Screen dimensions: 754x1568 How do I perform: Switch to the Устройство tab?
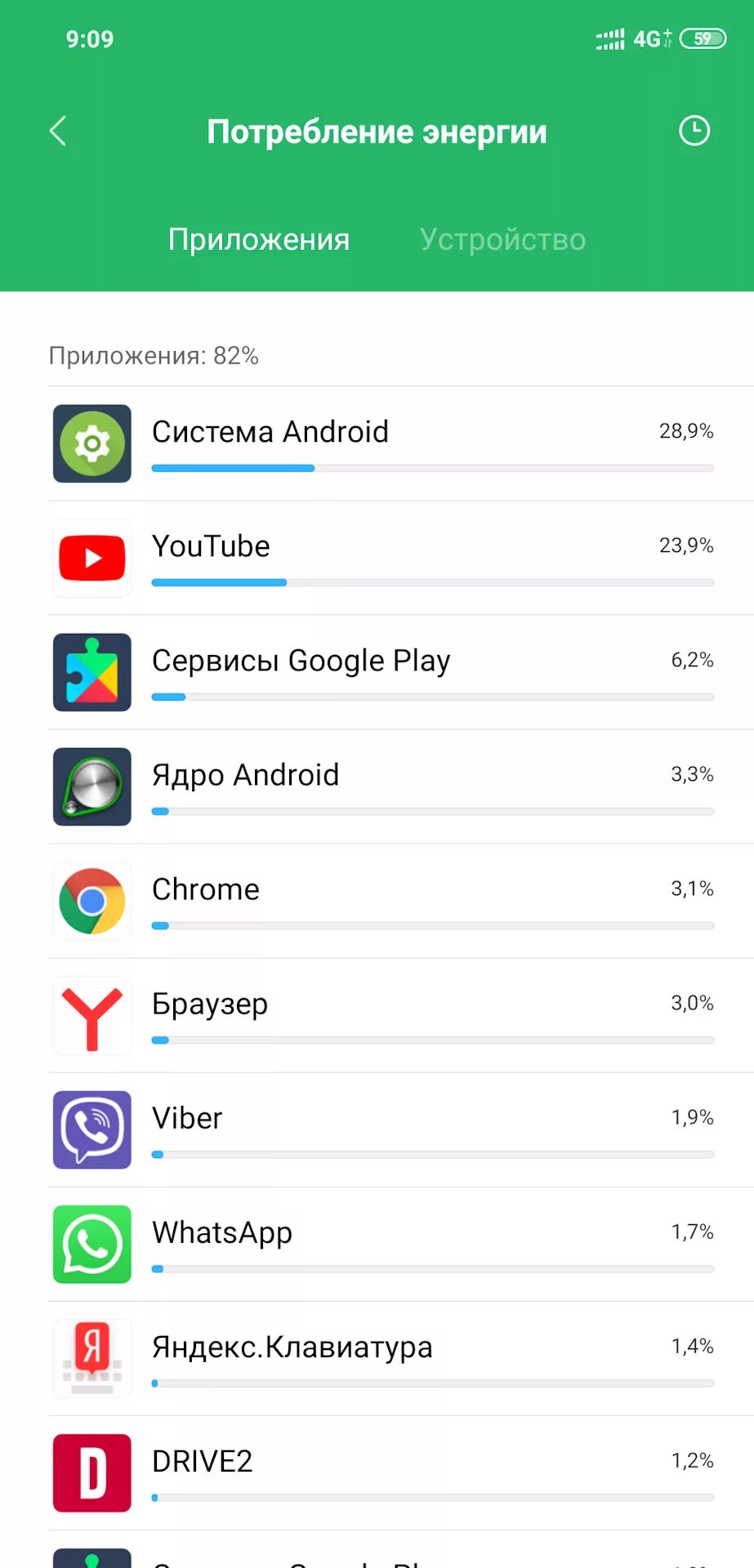pos(502,239)
